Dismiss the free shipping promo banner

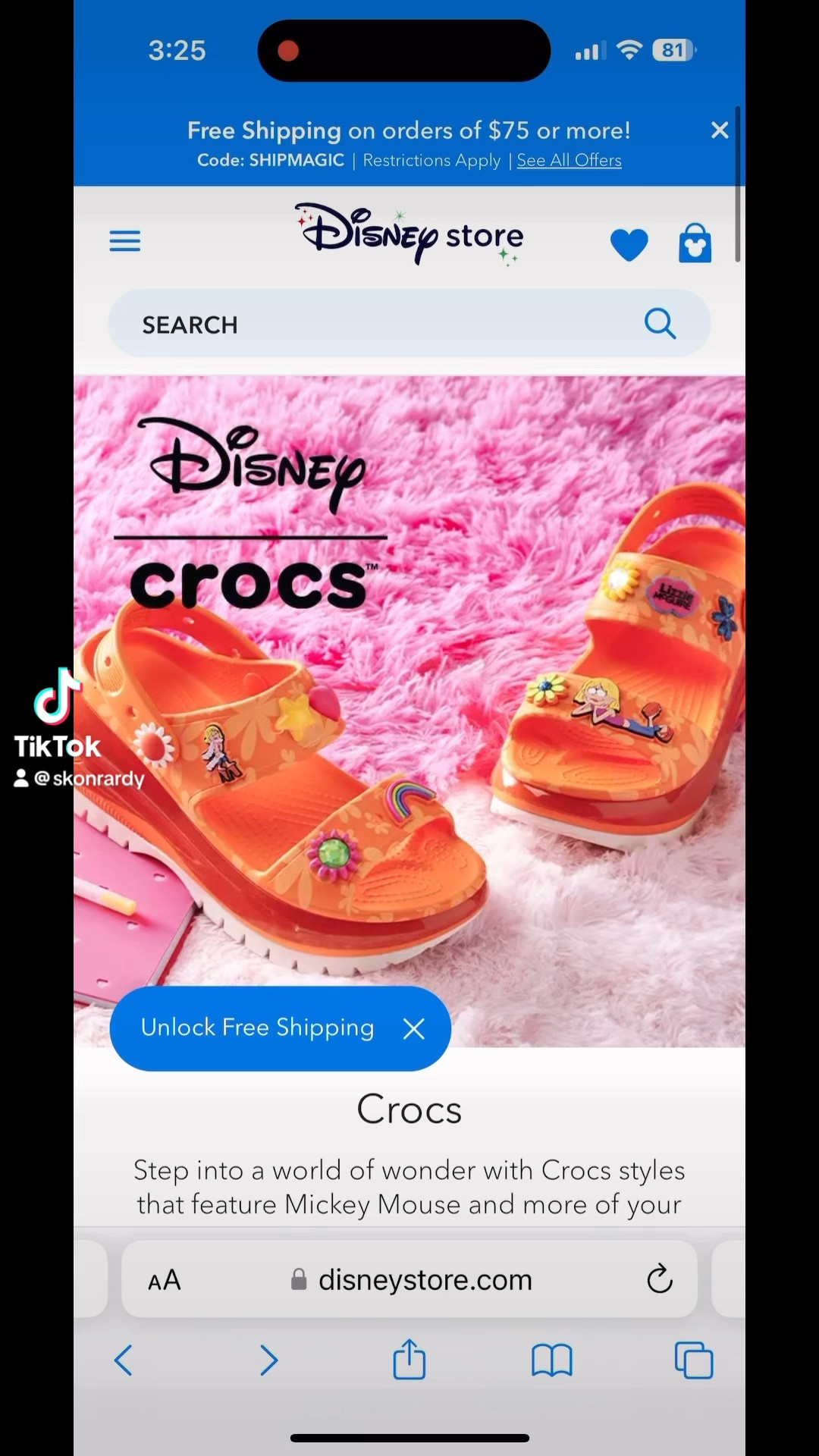[x=720, y=130]
